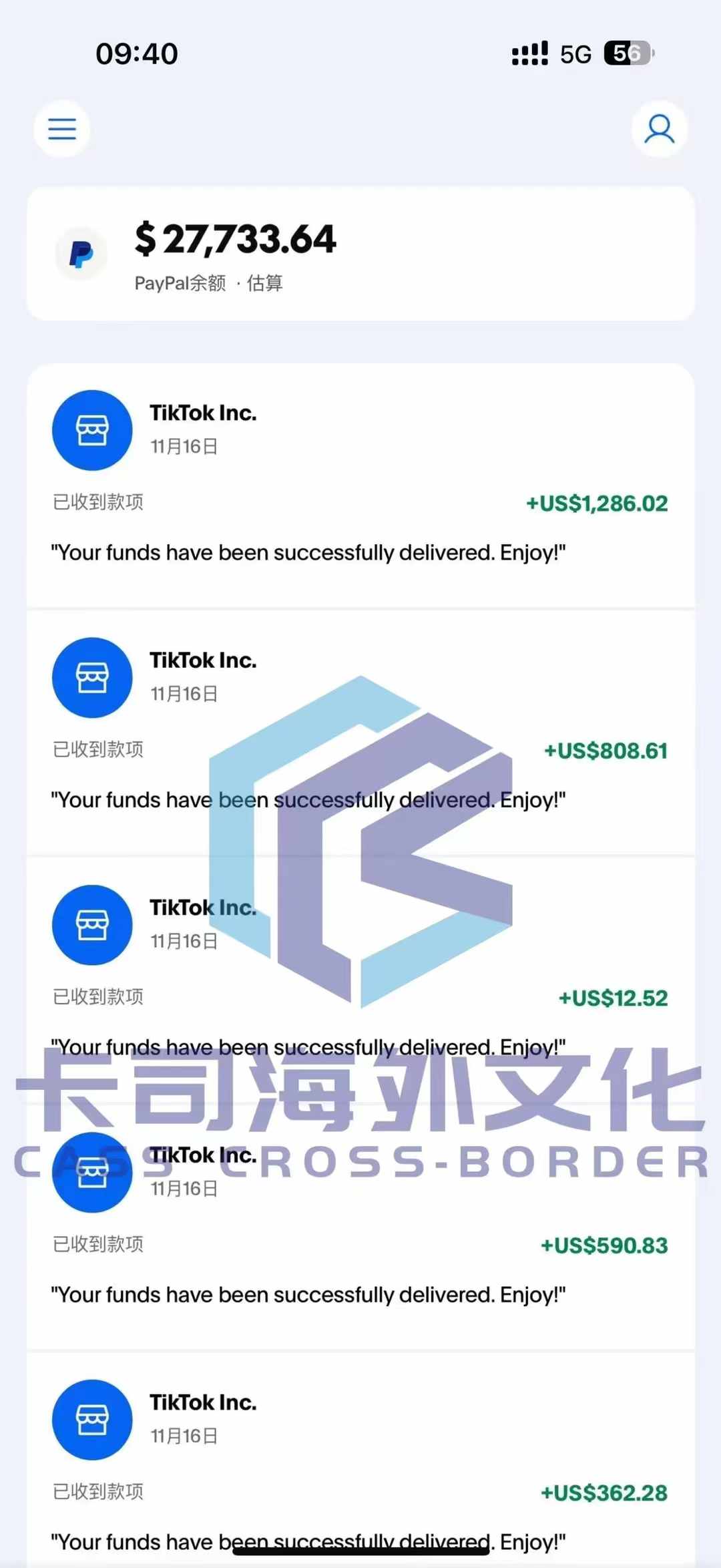Open the profile icon
This screenshot has height=1568, width=721.
[659, 129]
